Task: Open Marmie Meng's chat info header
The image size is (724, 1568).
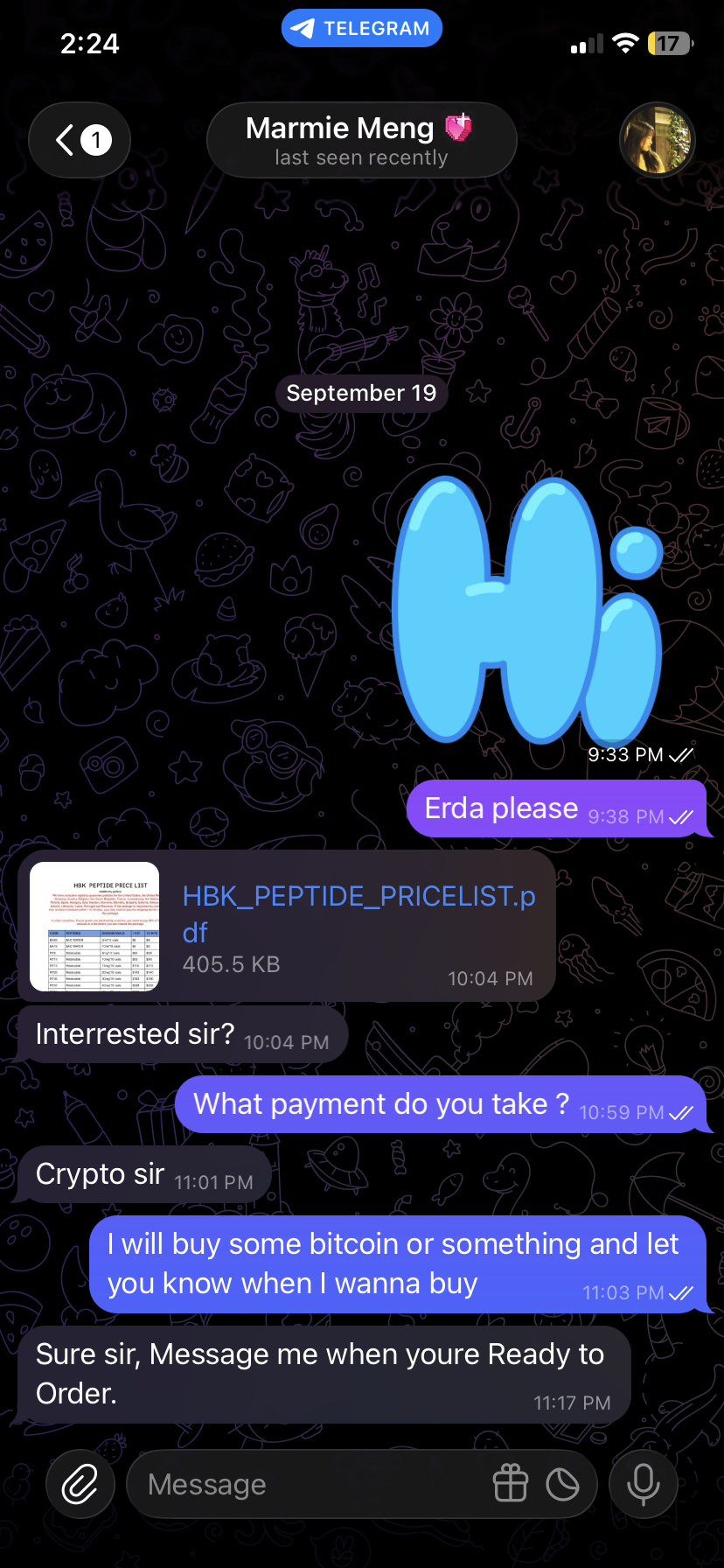Action: tap(361, 140)
